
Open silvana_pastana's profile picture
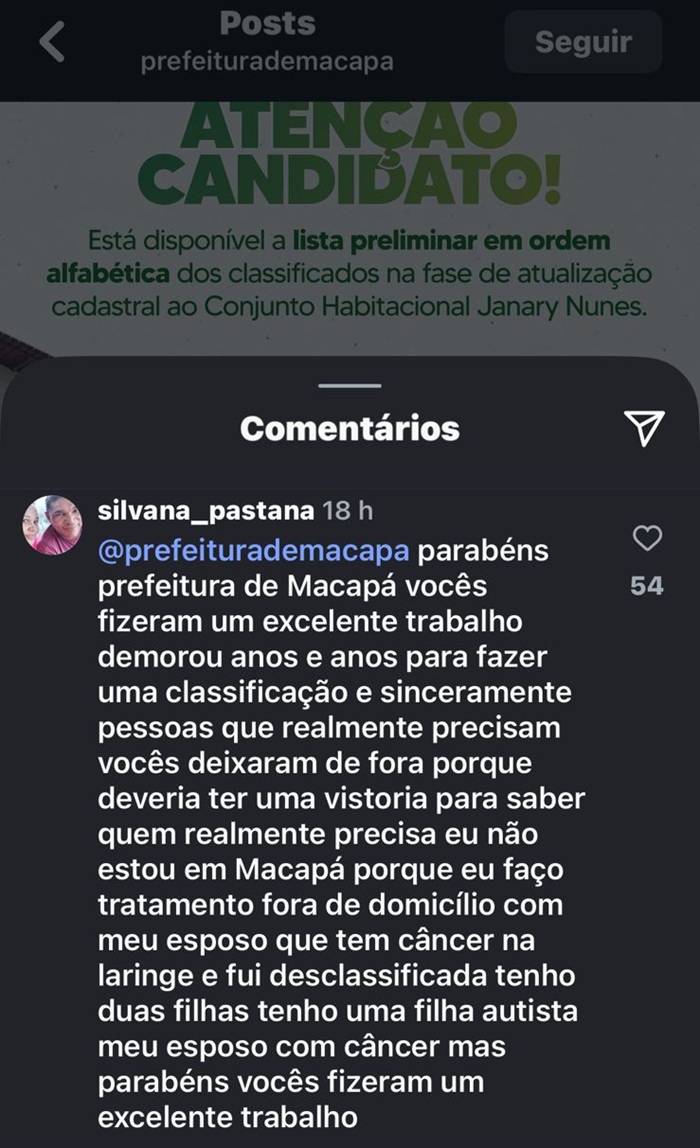click(52, 524)
